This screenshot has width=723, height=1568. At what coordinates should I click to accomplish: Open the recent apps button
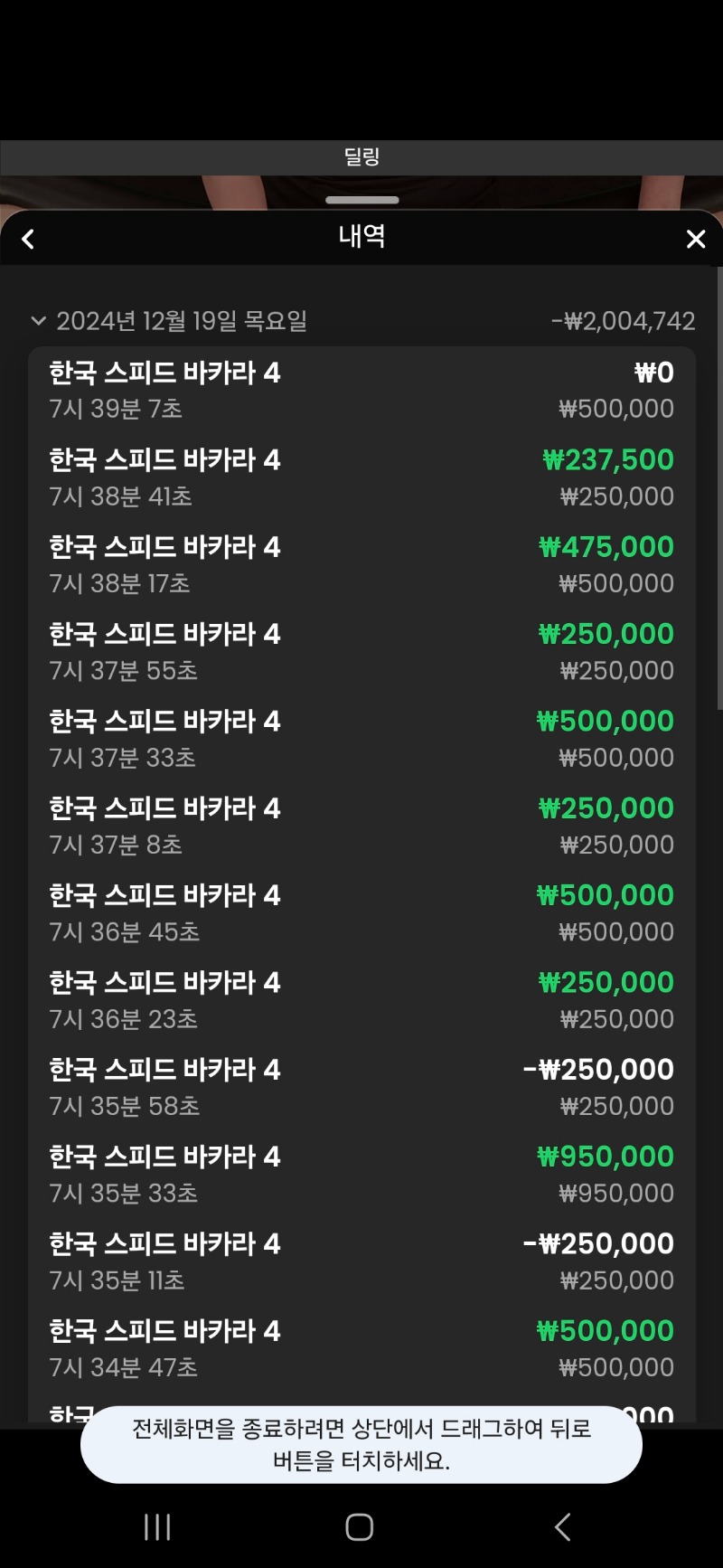tap(157, 1527)
